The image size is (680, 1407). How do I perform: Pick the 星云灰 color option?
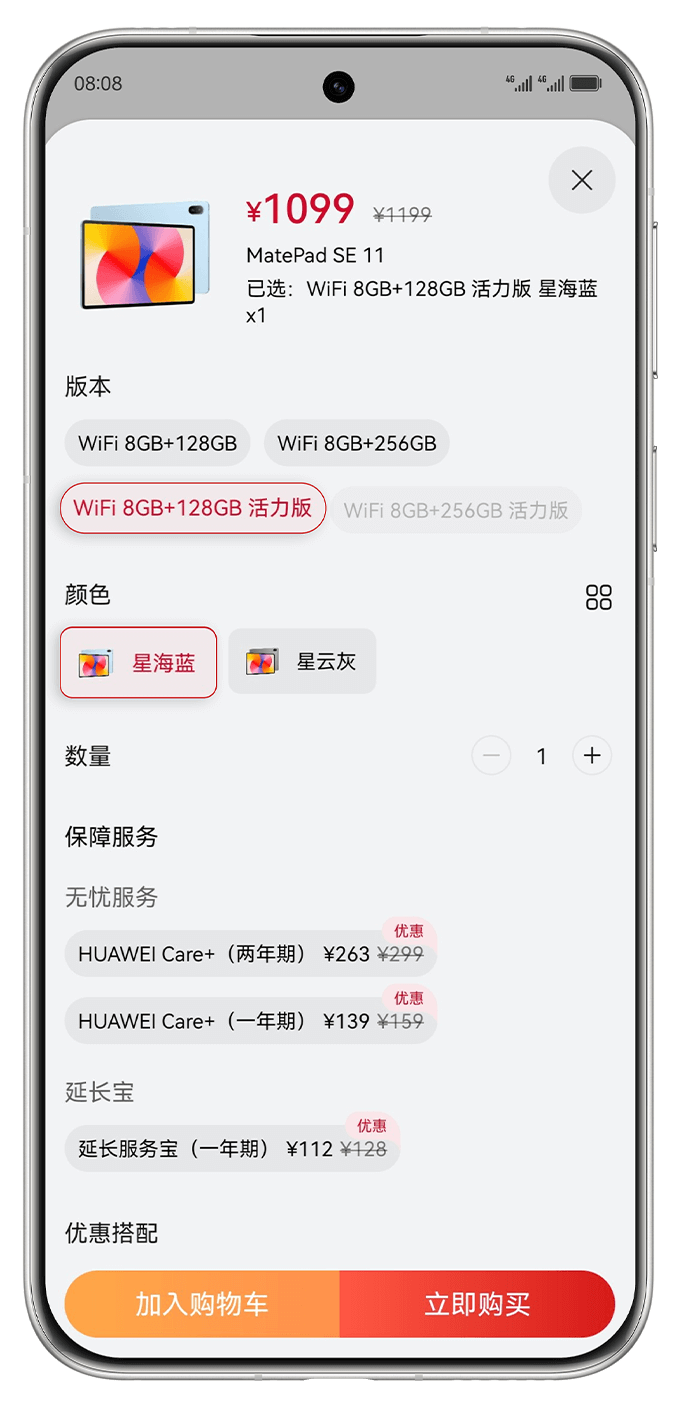302,661
